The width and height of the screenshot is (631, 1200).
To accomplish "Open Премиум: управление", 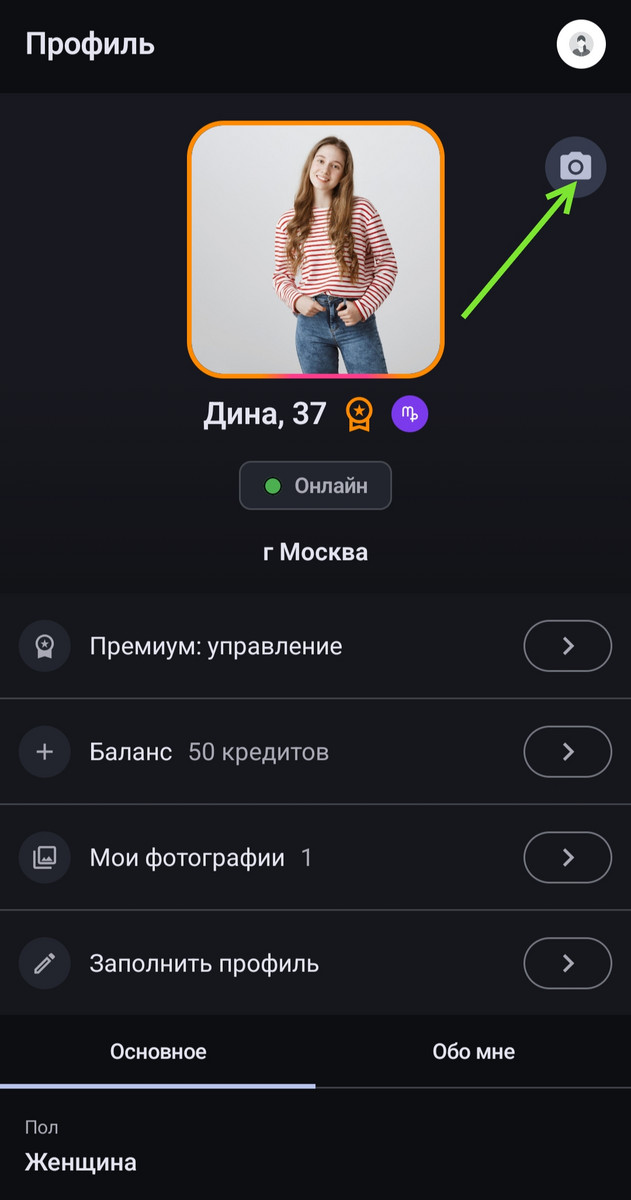I will click(x=567, y=646).
